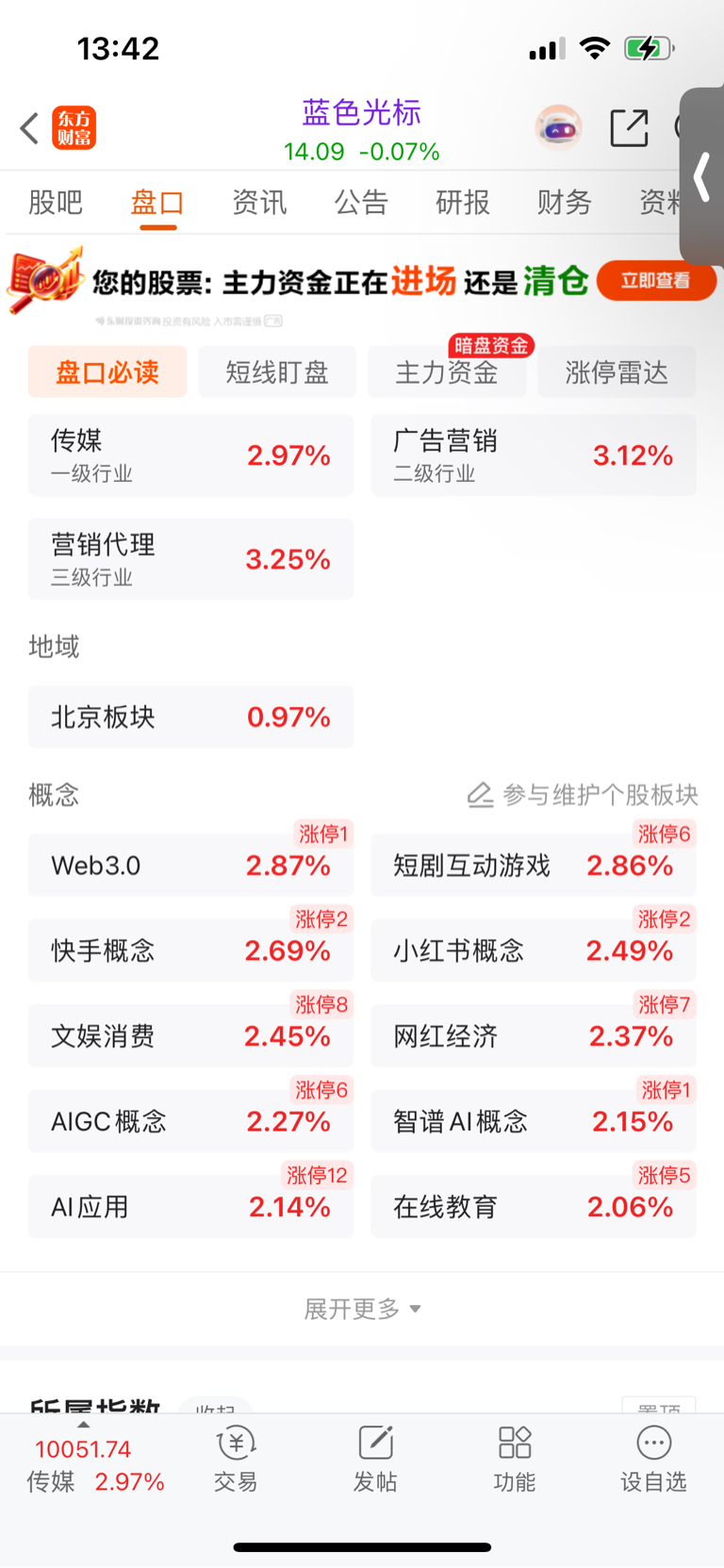Open the 短剧互动游戏 concept card
Viewport: 724px width, 1568px height.
pyautogui.click(x=534, y=866)
